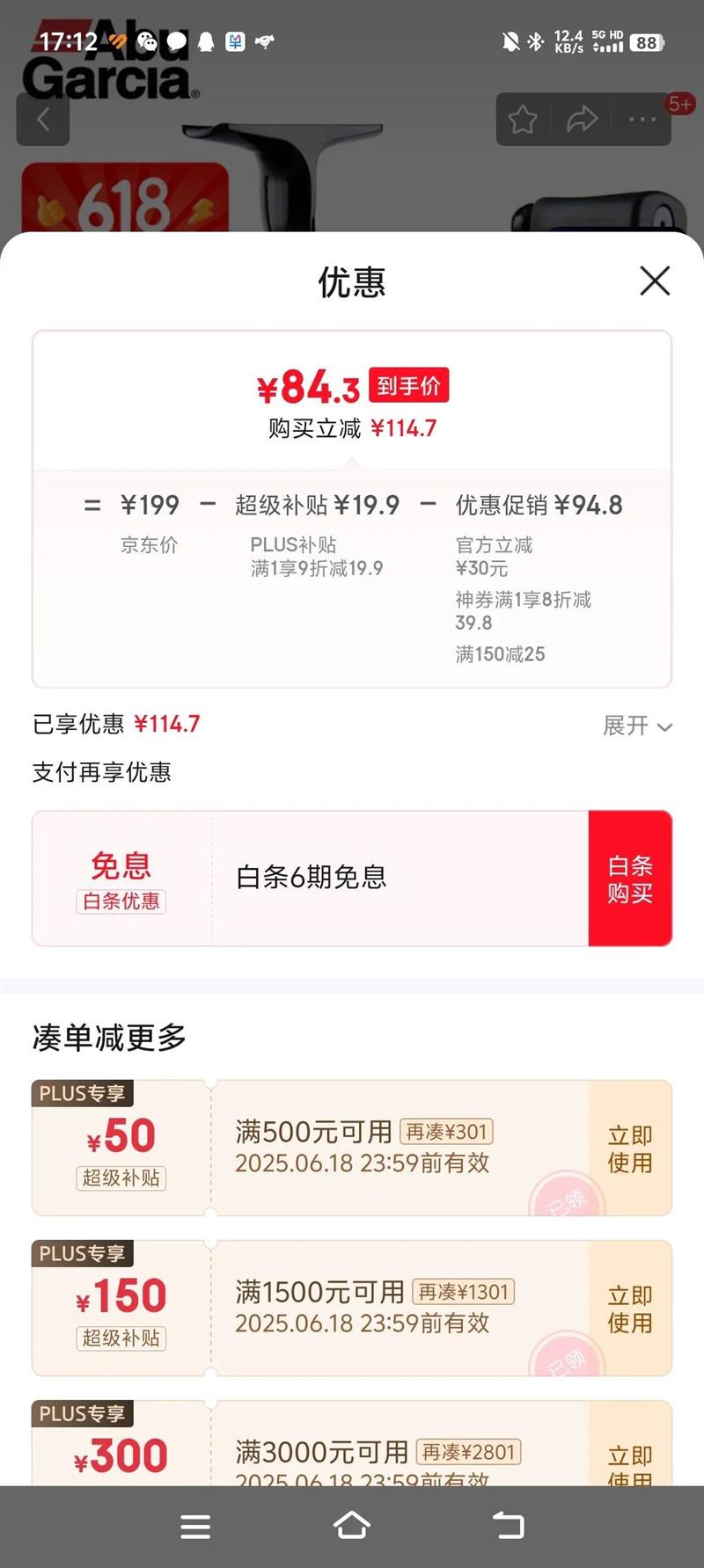Use the ¥50 满500元 coupon
The image size is (704, 1568).
coord(630,1149)
